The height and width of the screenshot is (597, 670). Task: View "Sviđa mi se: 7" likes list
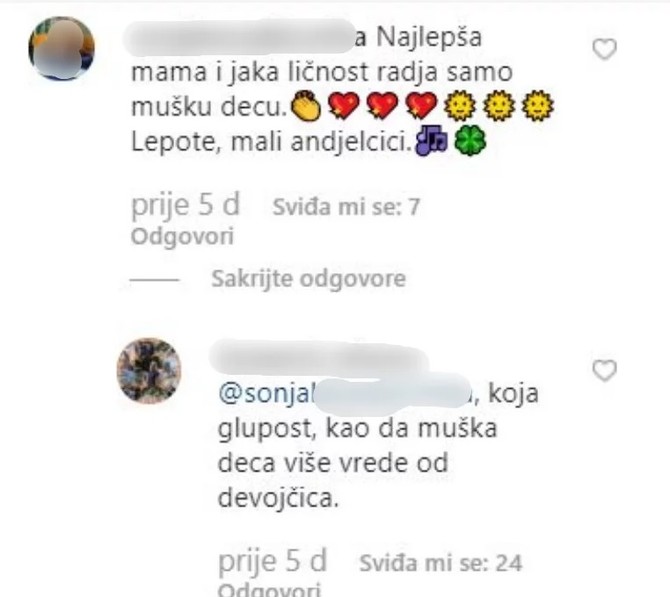[345, 208]
